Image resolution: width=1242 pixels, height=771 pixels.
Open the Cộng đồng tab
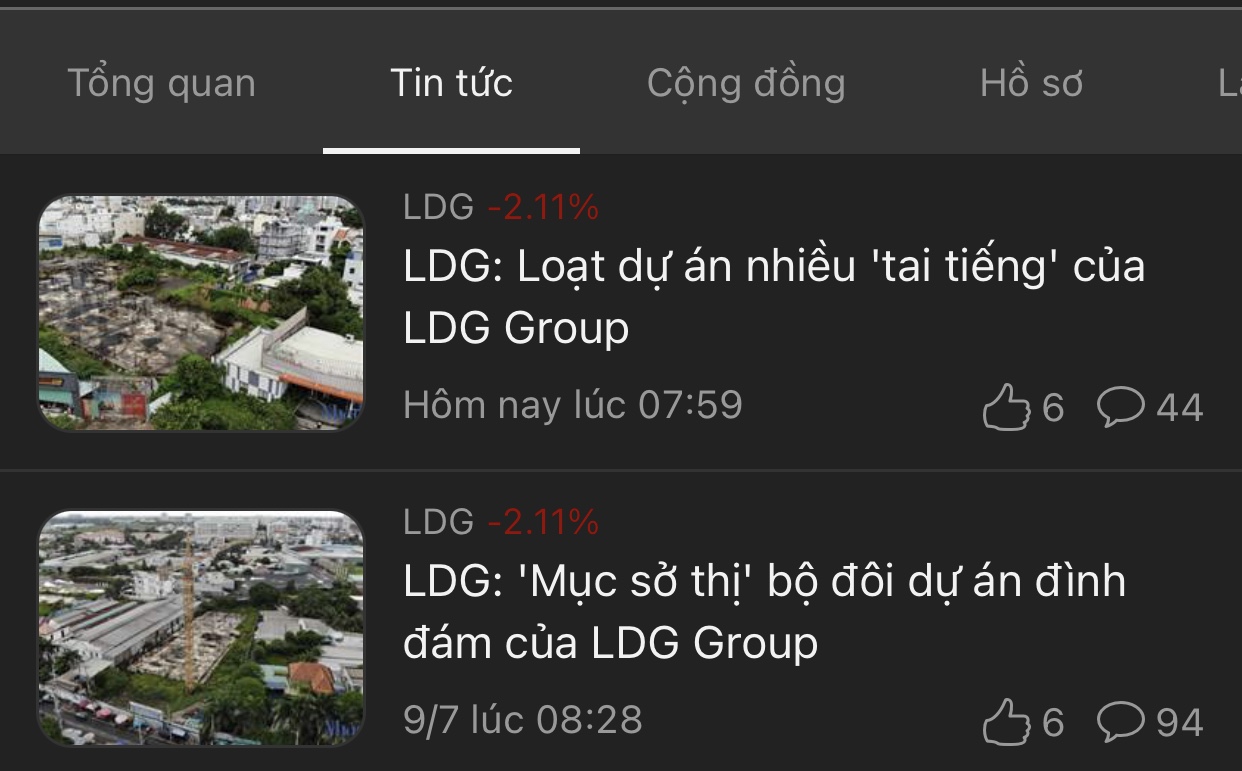coord(746,83)
